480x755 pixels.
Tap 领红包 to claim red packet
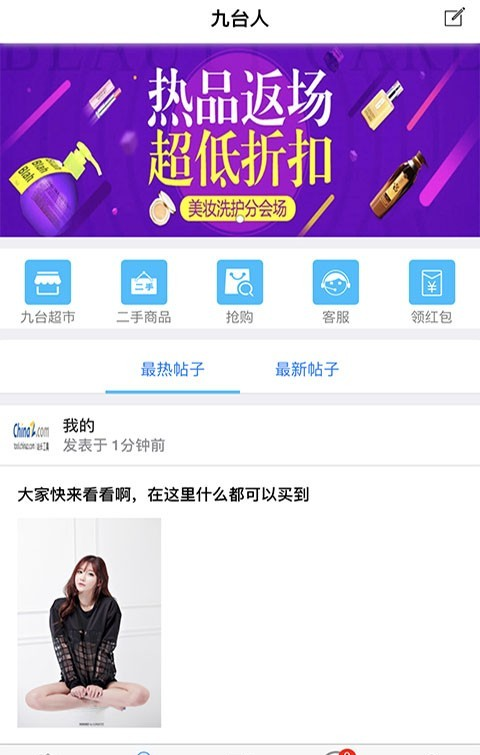pyautogui.click(x=431, y=292)
